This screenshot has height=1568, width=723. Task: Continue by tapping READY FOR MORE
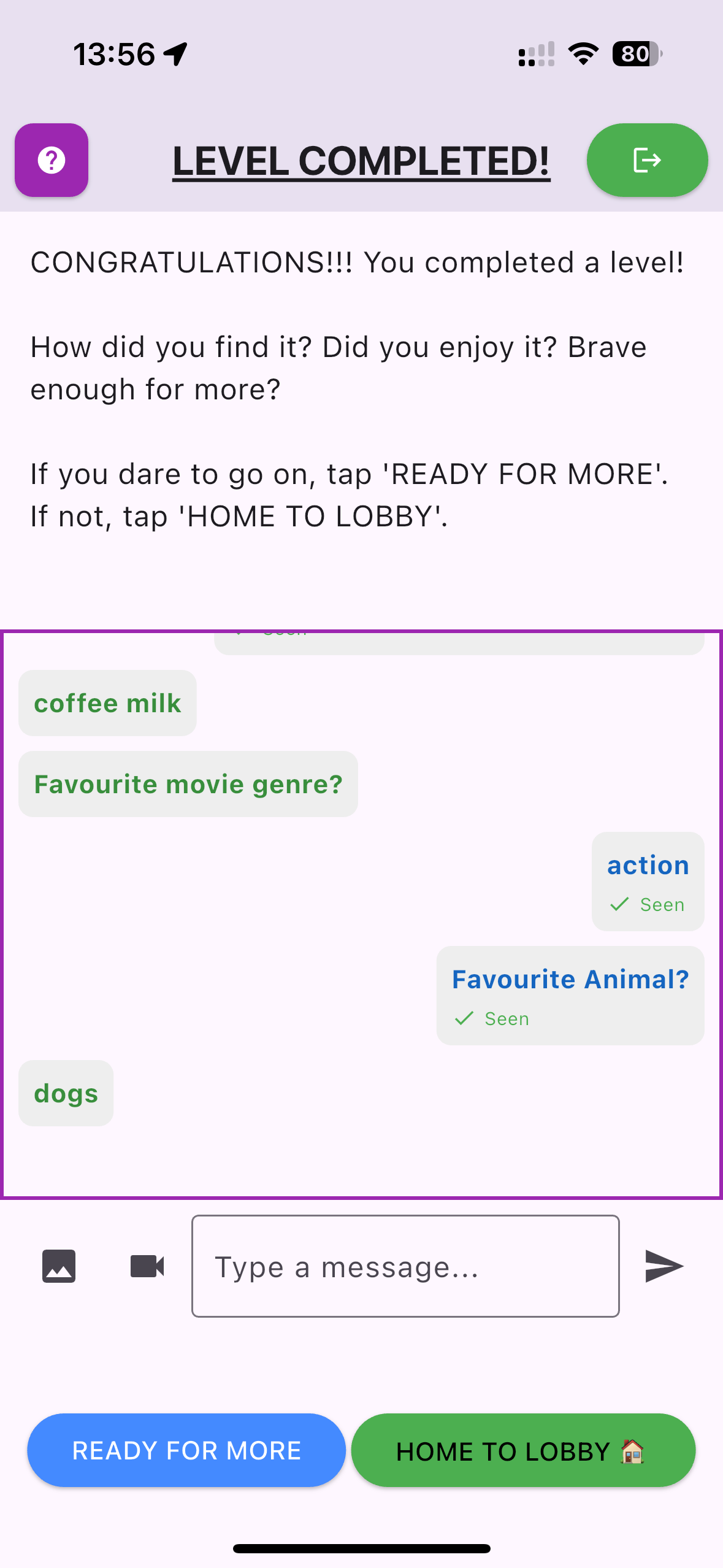[186, 1450]
